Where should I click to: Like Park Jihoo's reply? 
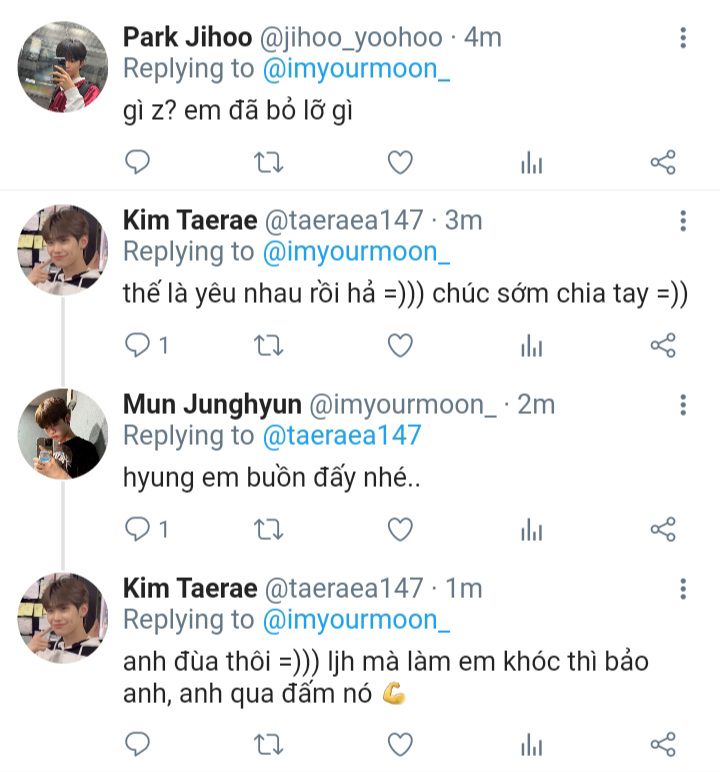tap(400, 161)
